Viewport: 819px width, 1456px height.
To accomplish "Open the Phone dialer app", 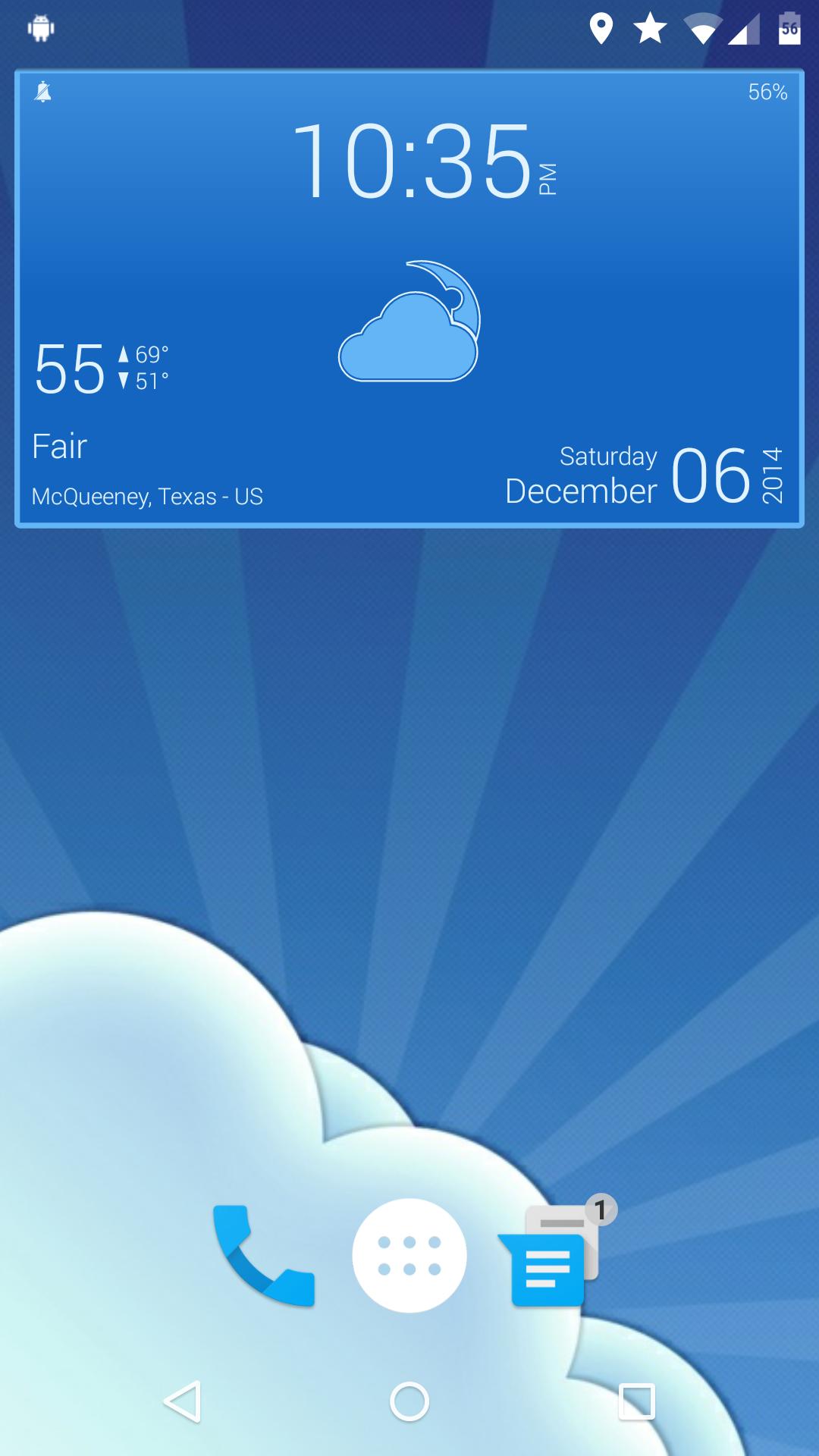I will click(263, 1256).
